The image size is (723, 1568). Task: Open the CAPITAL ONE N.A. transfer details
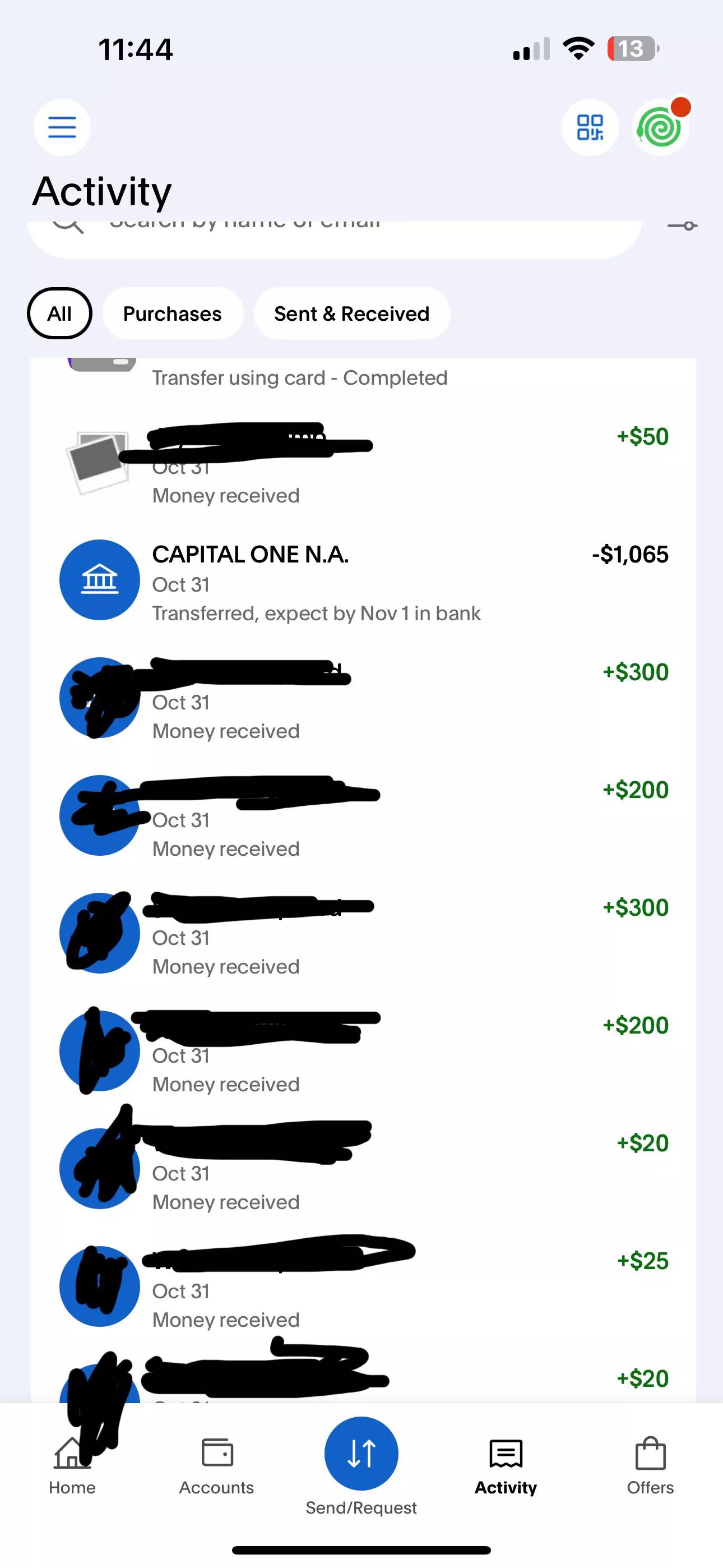(x=363, y=583)
